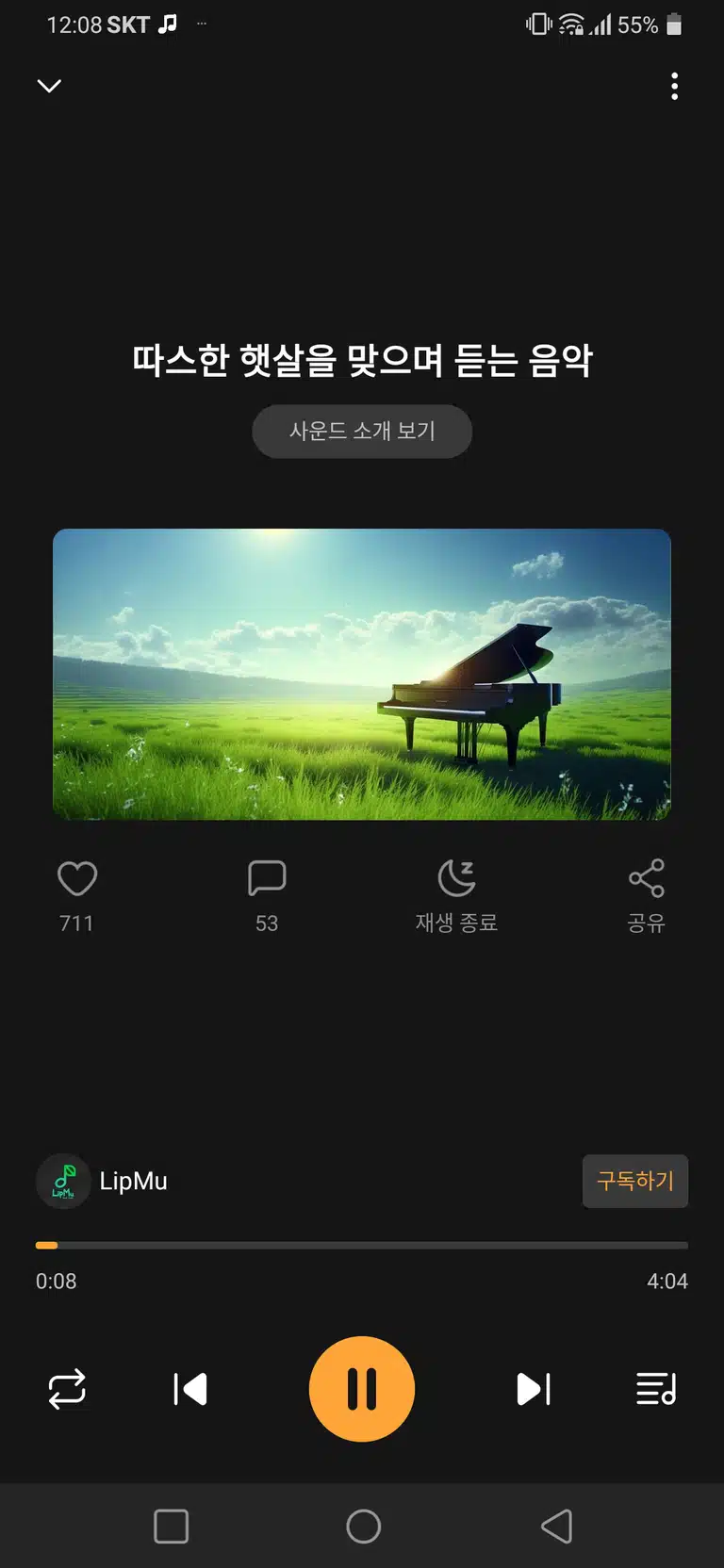Toggle the repeat mode icon

click(67, 1389)
